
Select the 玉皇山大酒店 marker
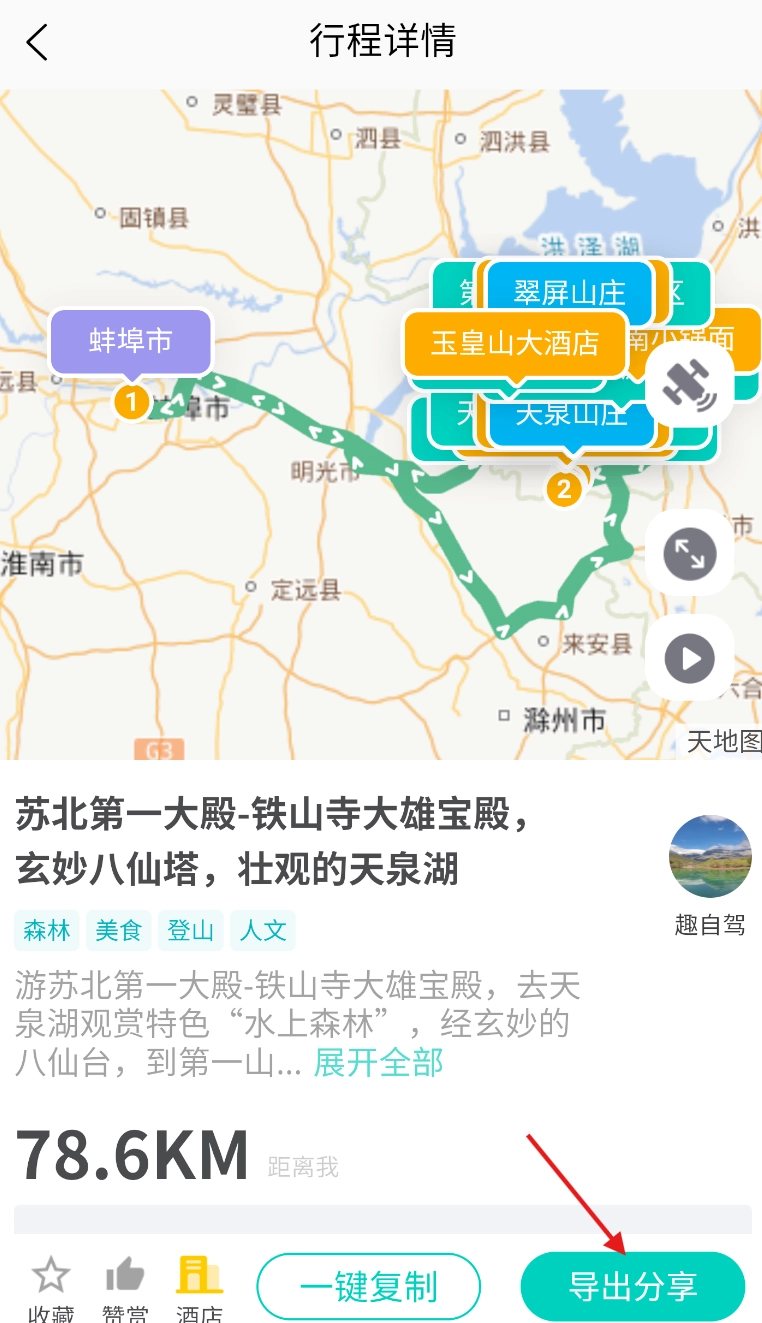[x=514, y=344]
